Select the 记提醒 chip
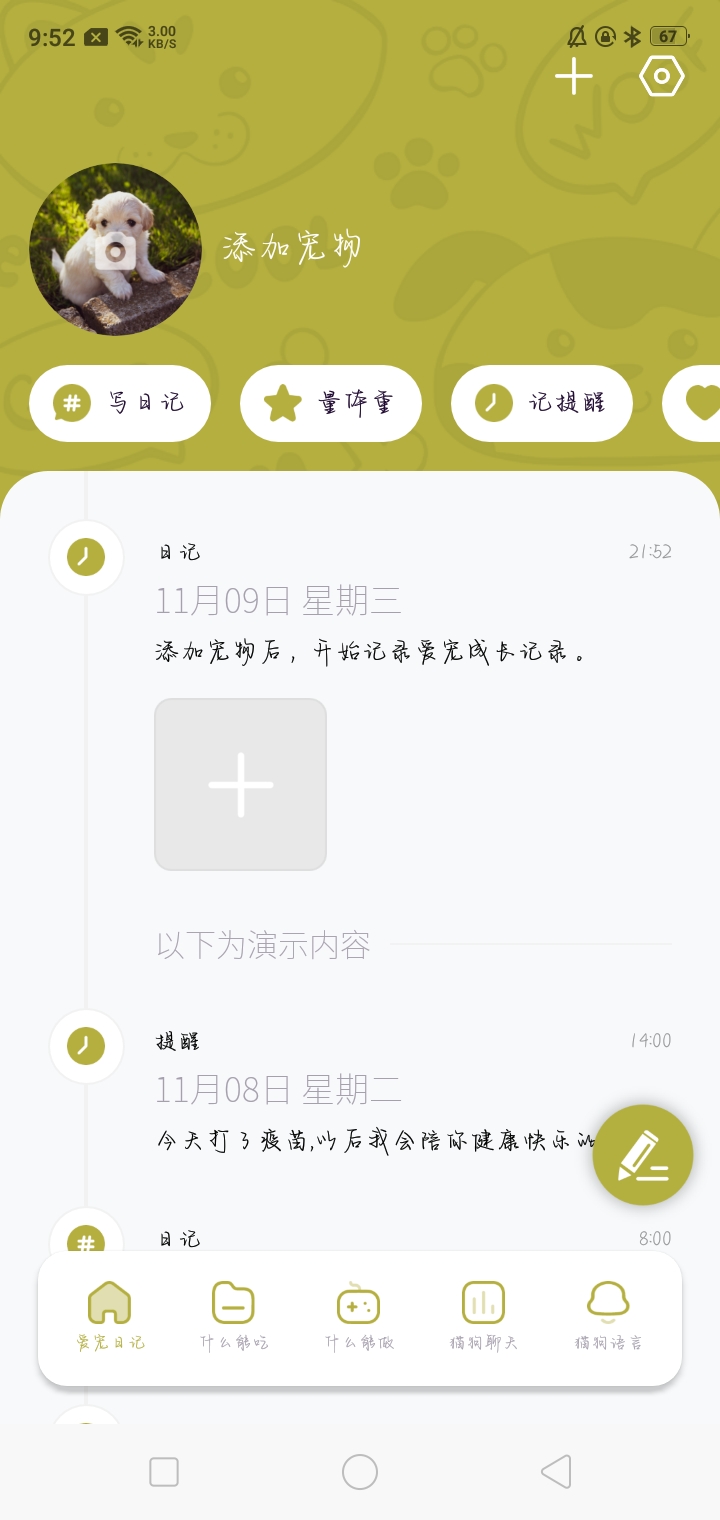 [x=541, y=403]
